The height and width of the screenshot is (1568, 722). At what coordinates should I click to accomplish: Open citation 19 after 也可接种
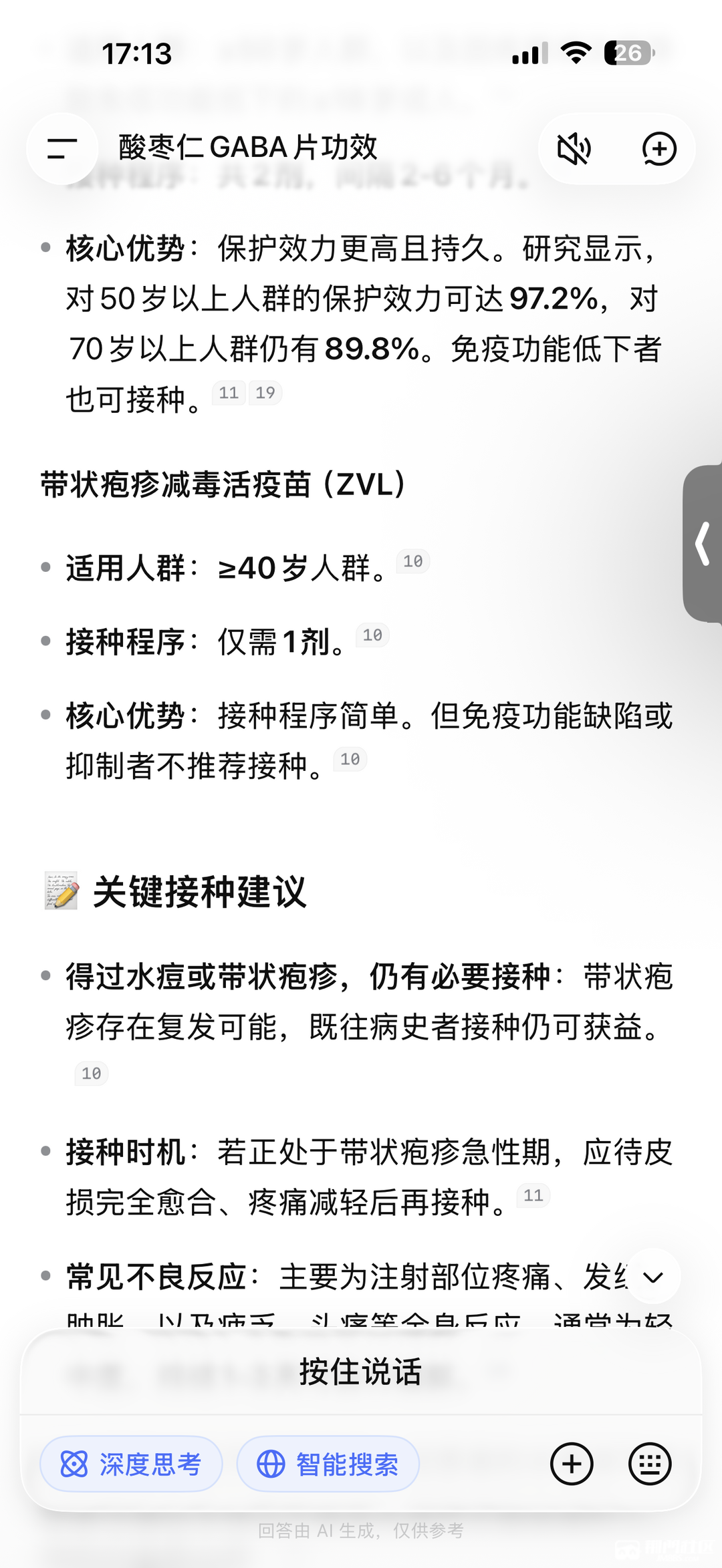265,393
